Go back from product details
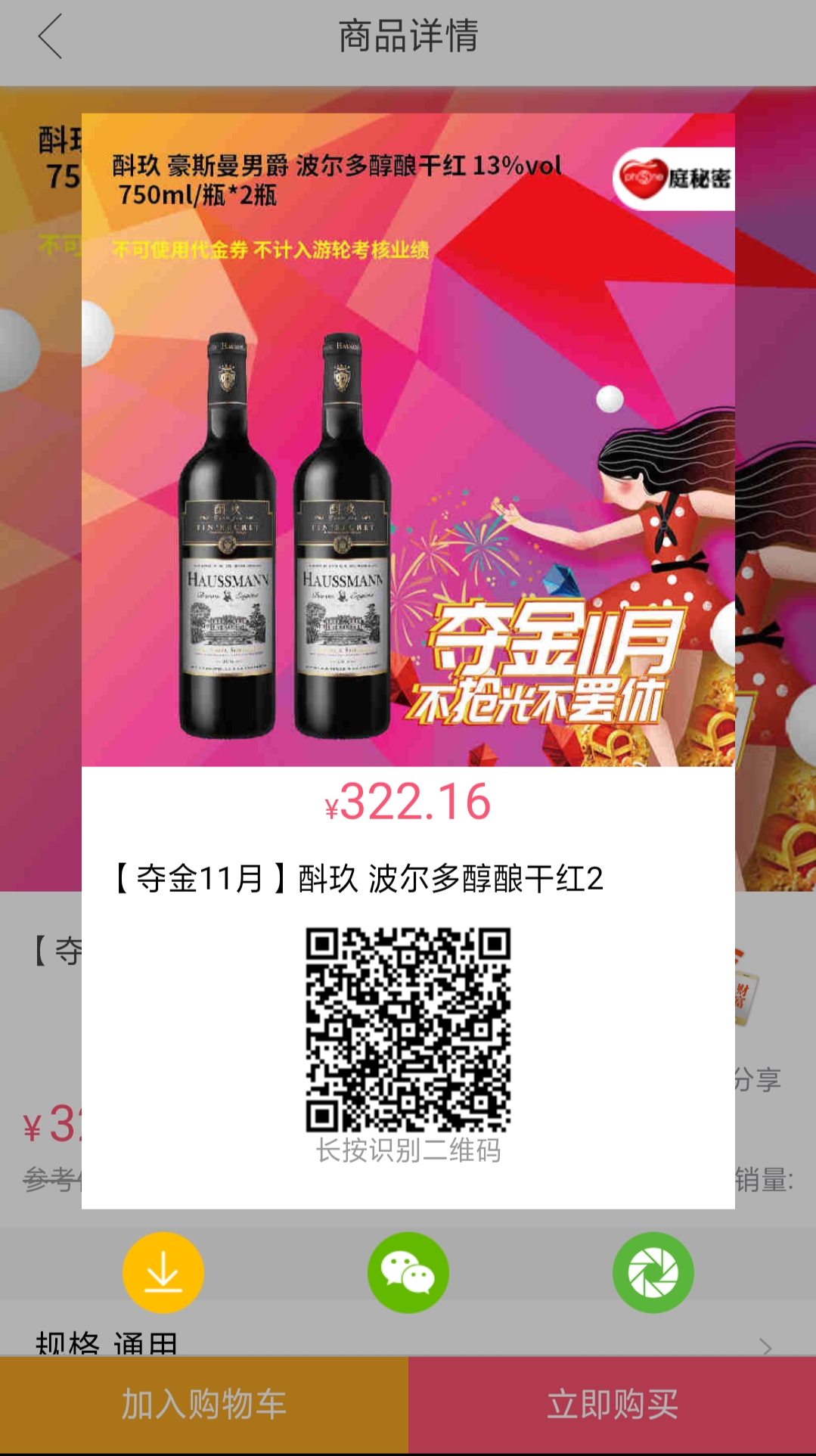The image size is (816, 1456). click(50, 37)
